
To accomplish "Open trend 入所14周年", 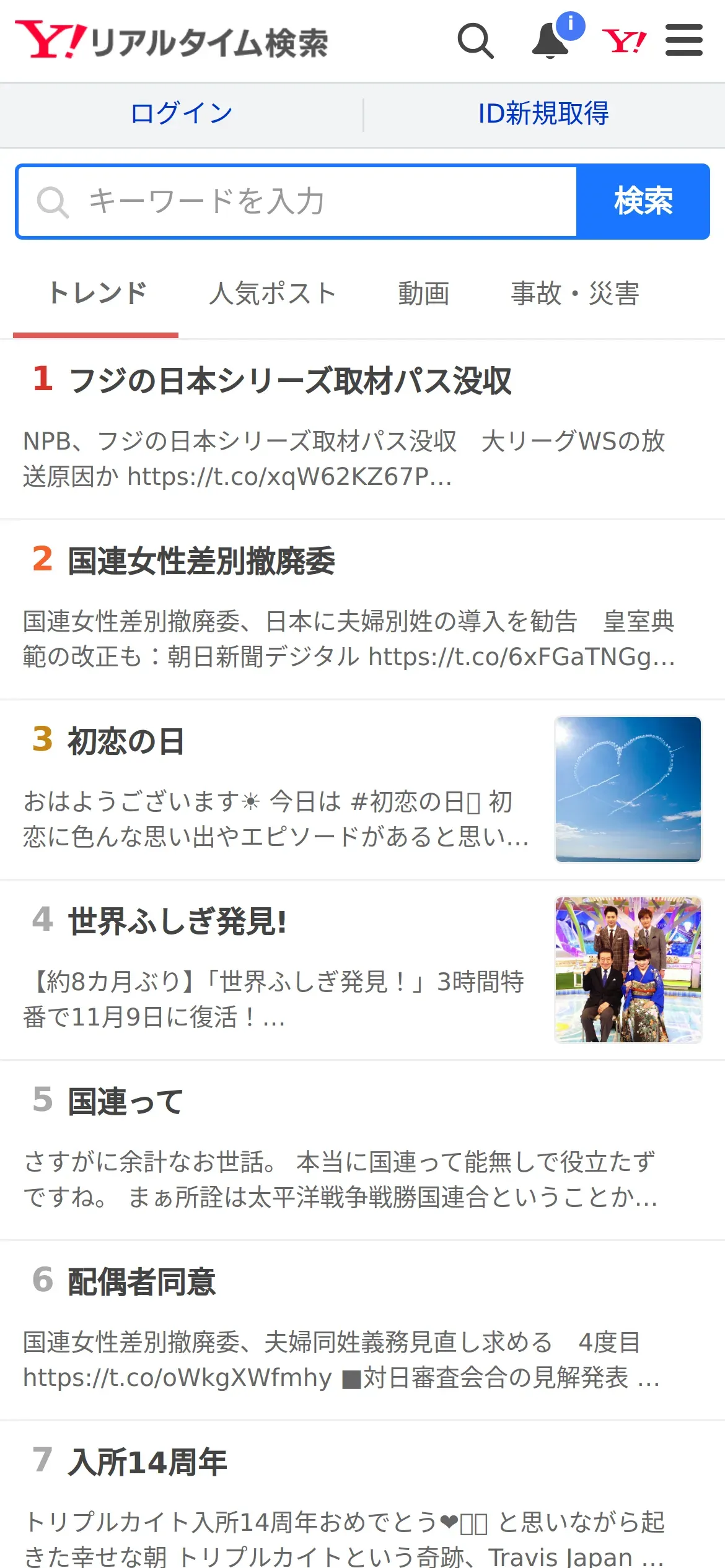I will pos(362,1495).
